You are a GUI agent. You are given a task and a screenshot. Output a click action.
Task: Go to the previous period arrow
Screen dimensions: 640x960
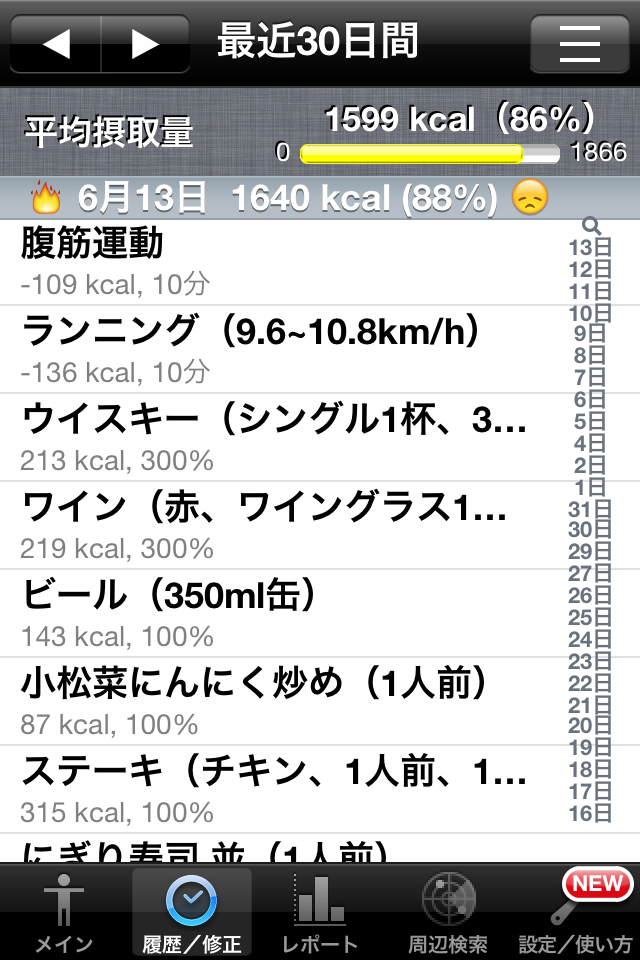tap(56, 44)
